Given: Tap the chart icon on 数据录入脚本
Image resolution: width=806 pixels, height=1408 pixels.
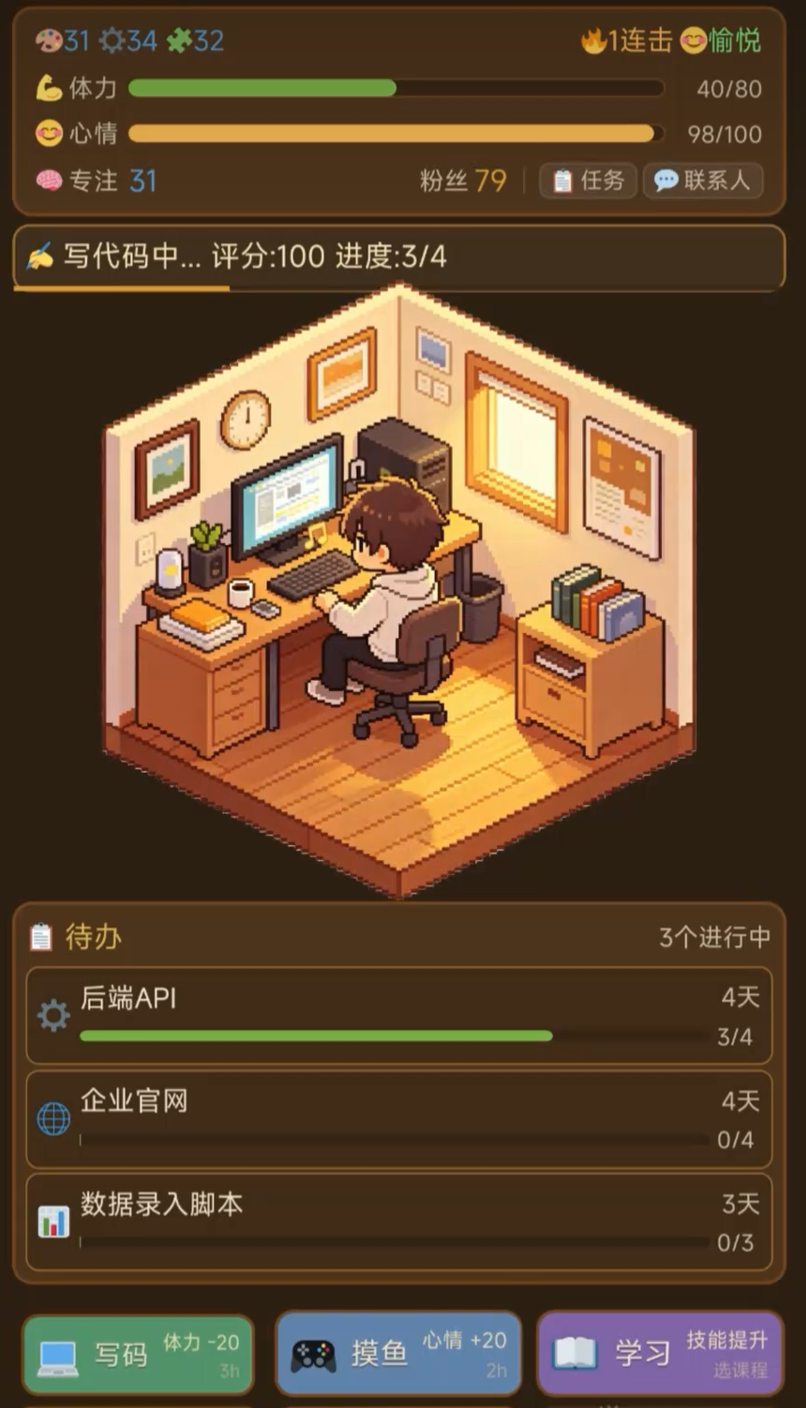Looking at the screenshot, I should click(52, 1222).
